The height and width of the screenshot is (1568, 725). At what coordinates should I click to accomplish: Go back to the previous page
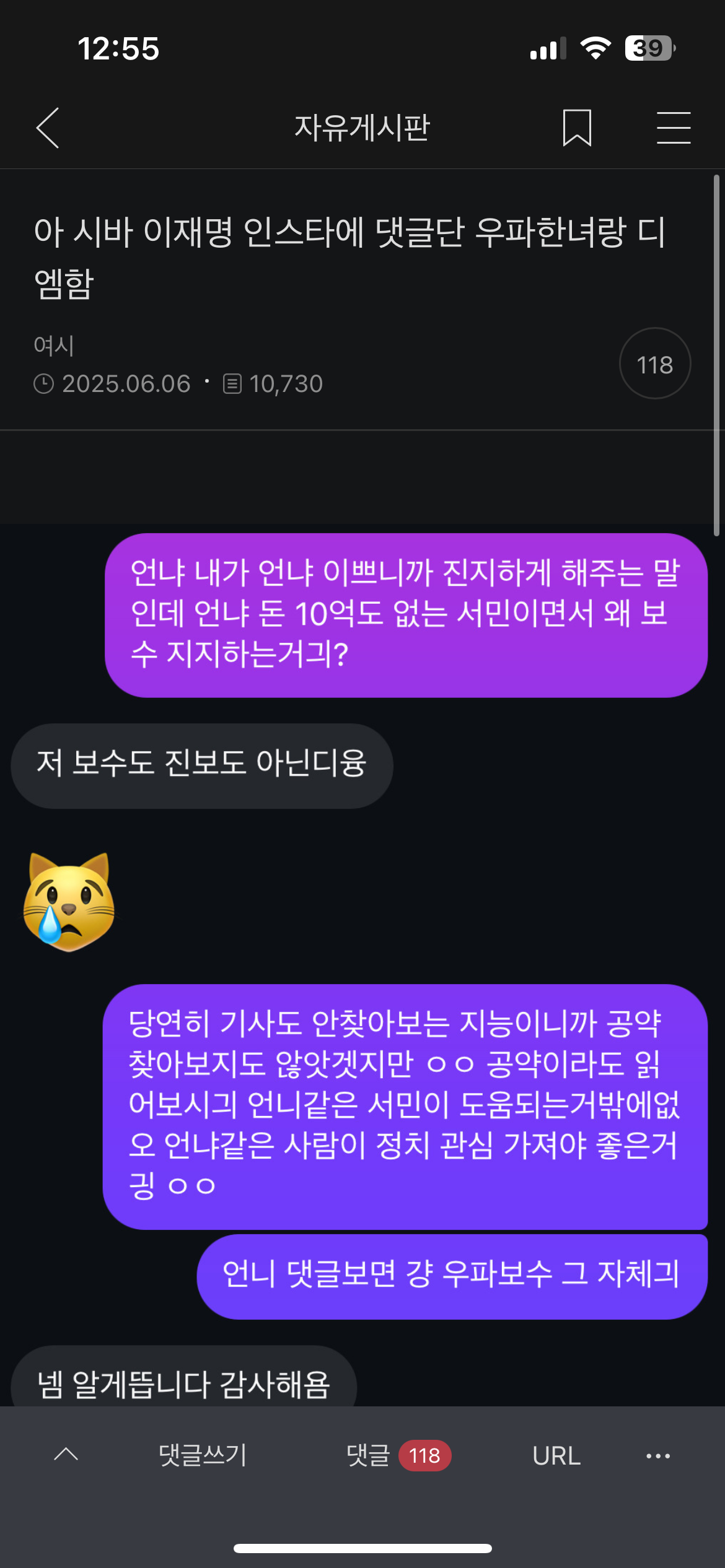[48, 128]
